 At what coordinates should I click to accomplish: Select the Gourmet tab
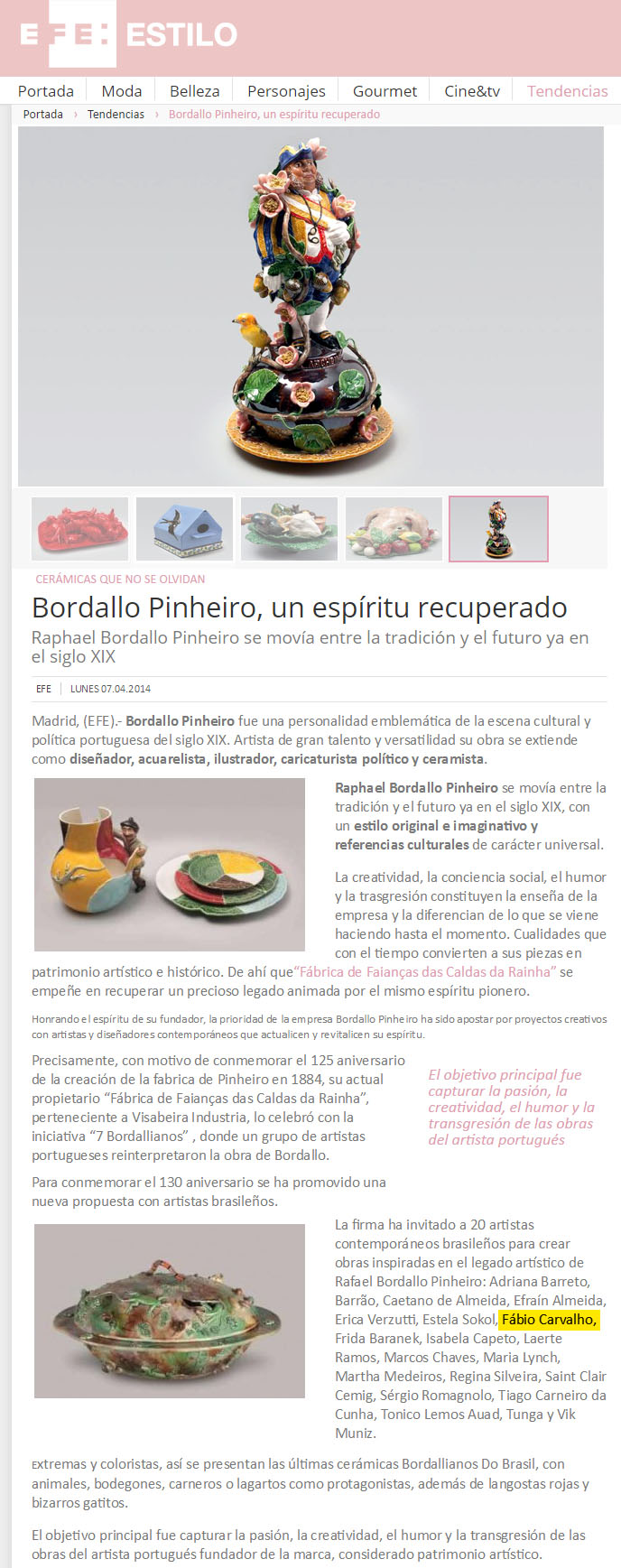click(x=385, y=90)
